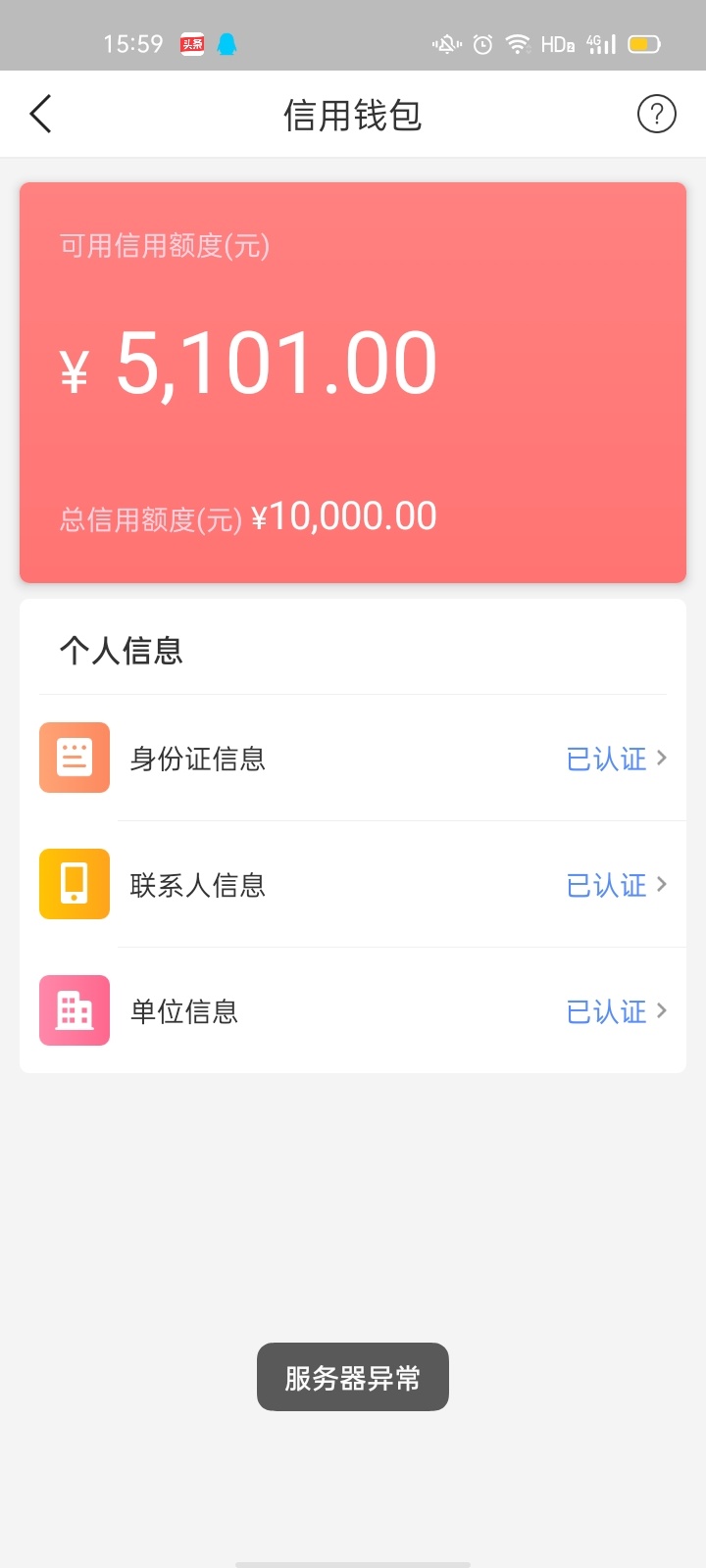This screenshot has height=1568, width=706.
Task: Open 身份证信息 row
Action: [x=353, y=758]
